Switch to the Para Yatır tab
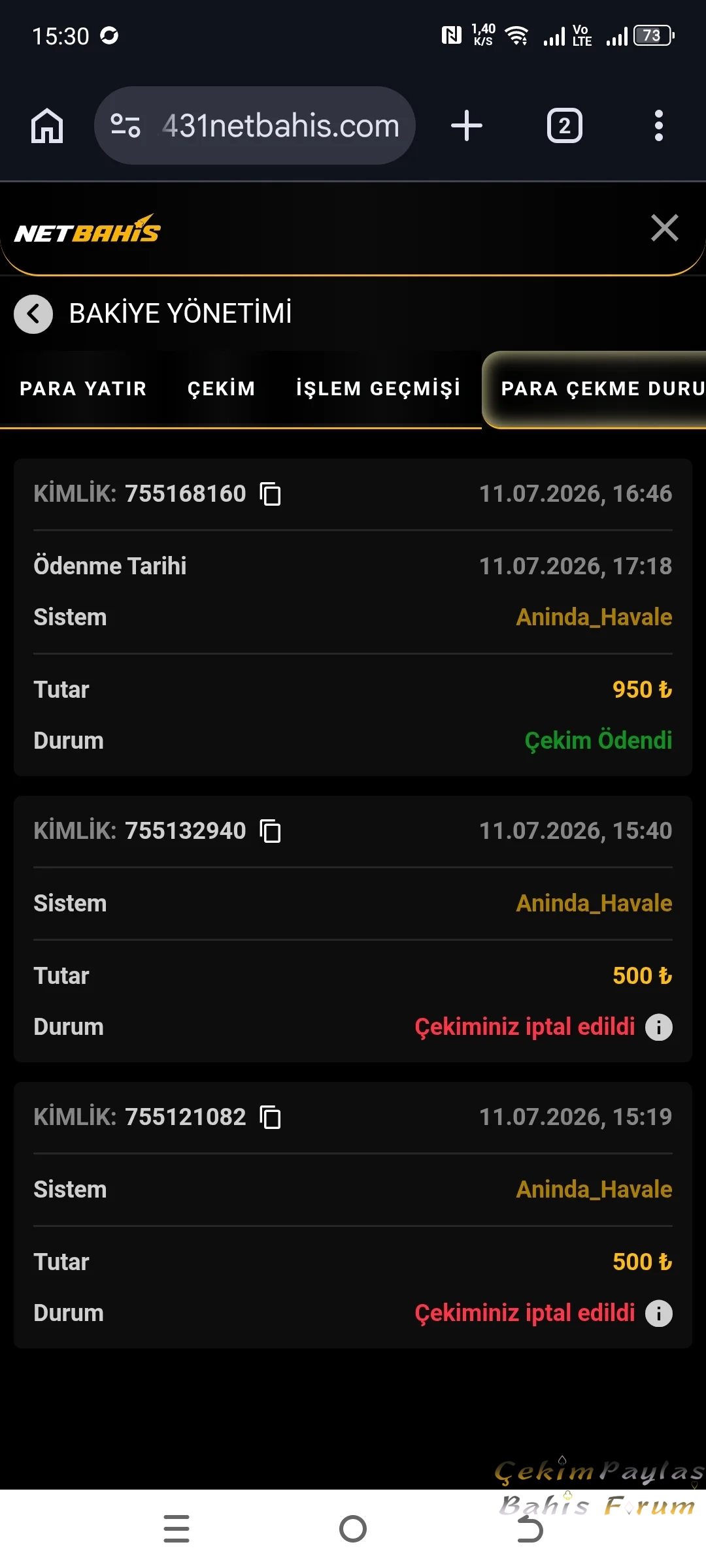Viewport: 706px width, 1568px height. click(x=83, y=389)
